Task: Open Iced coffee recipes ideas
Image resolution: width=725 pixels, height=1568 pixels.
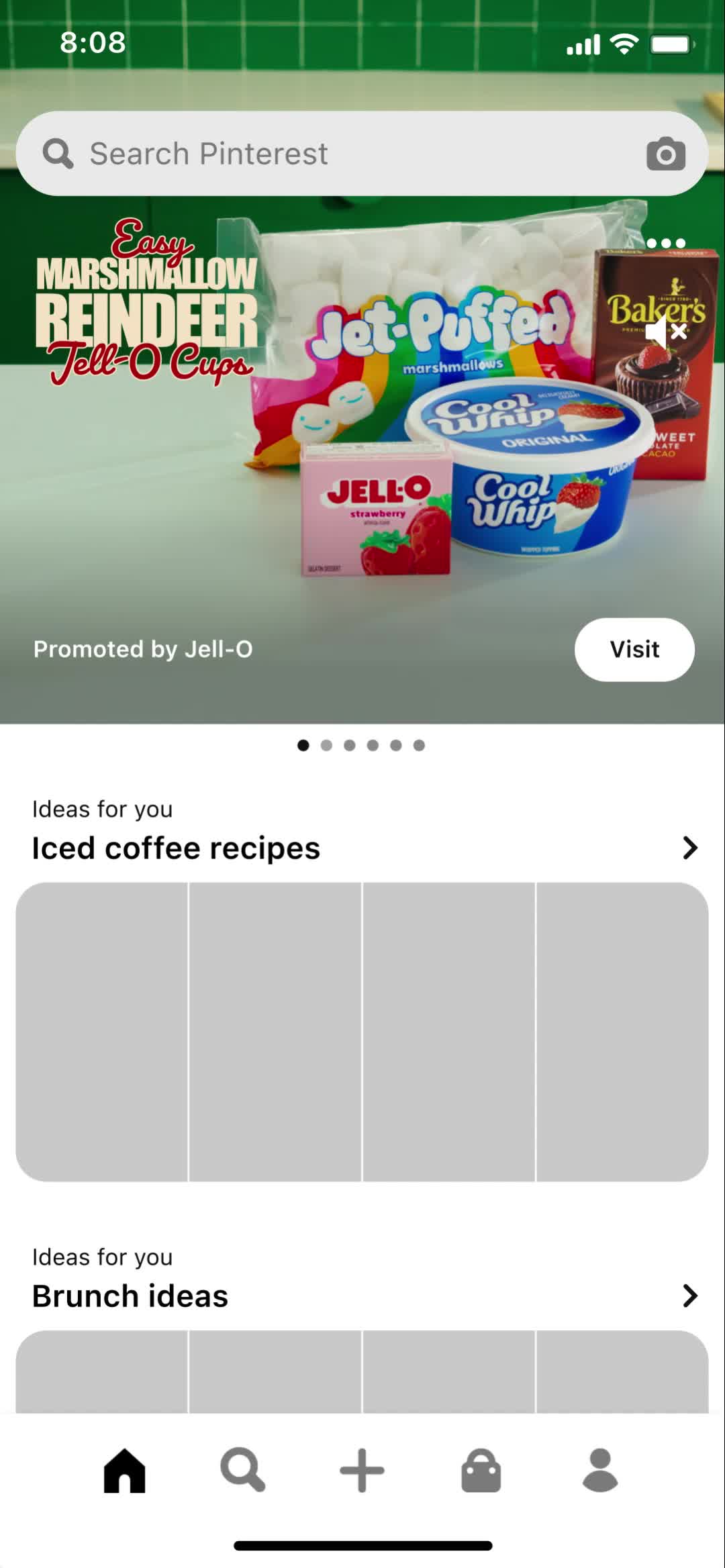Action: [689, 848]
